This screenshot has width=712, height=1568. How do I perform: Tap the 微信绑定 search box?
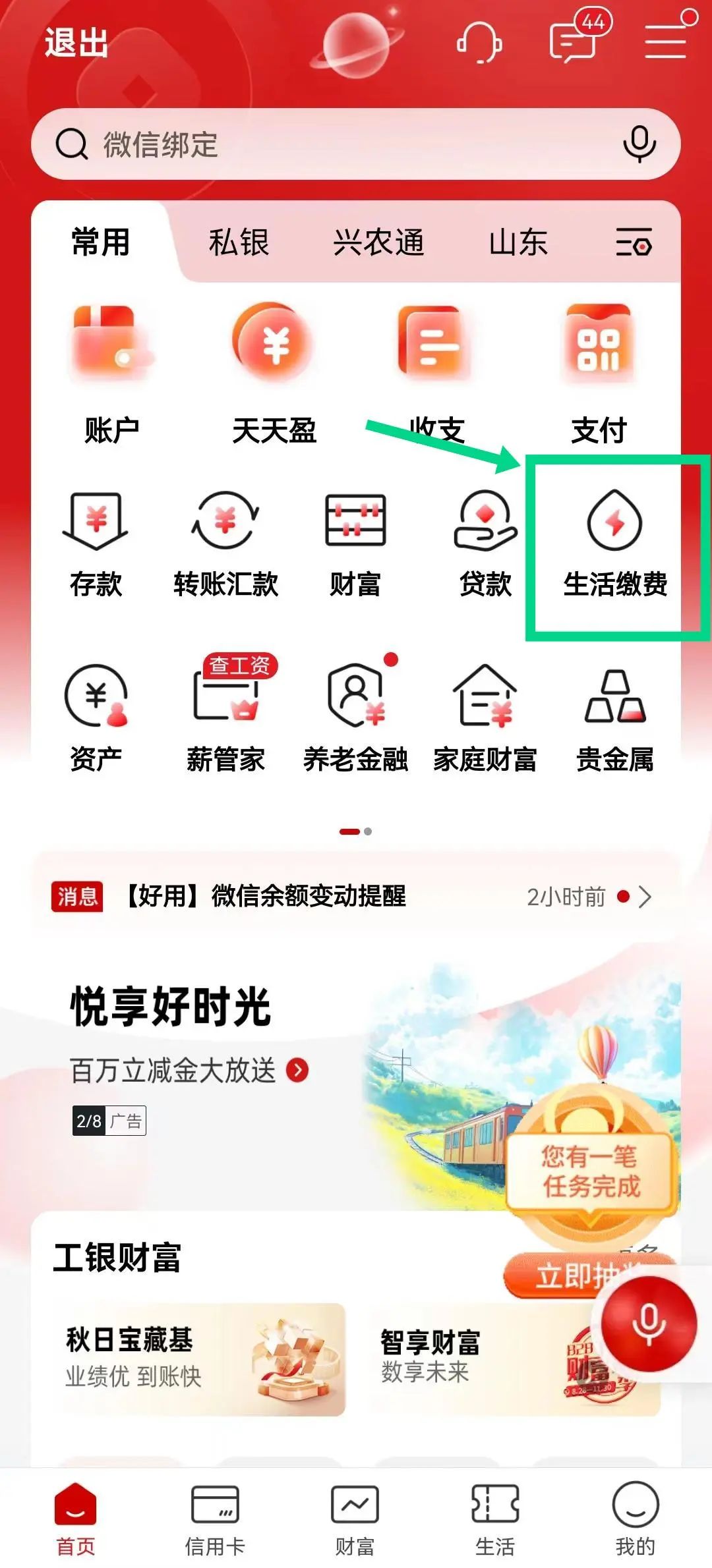click(330, 144)
